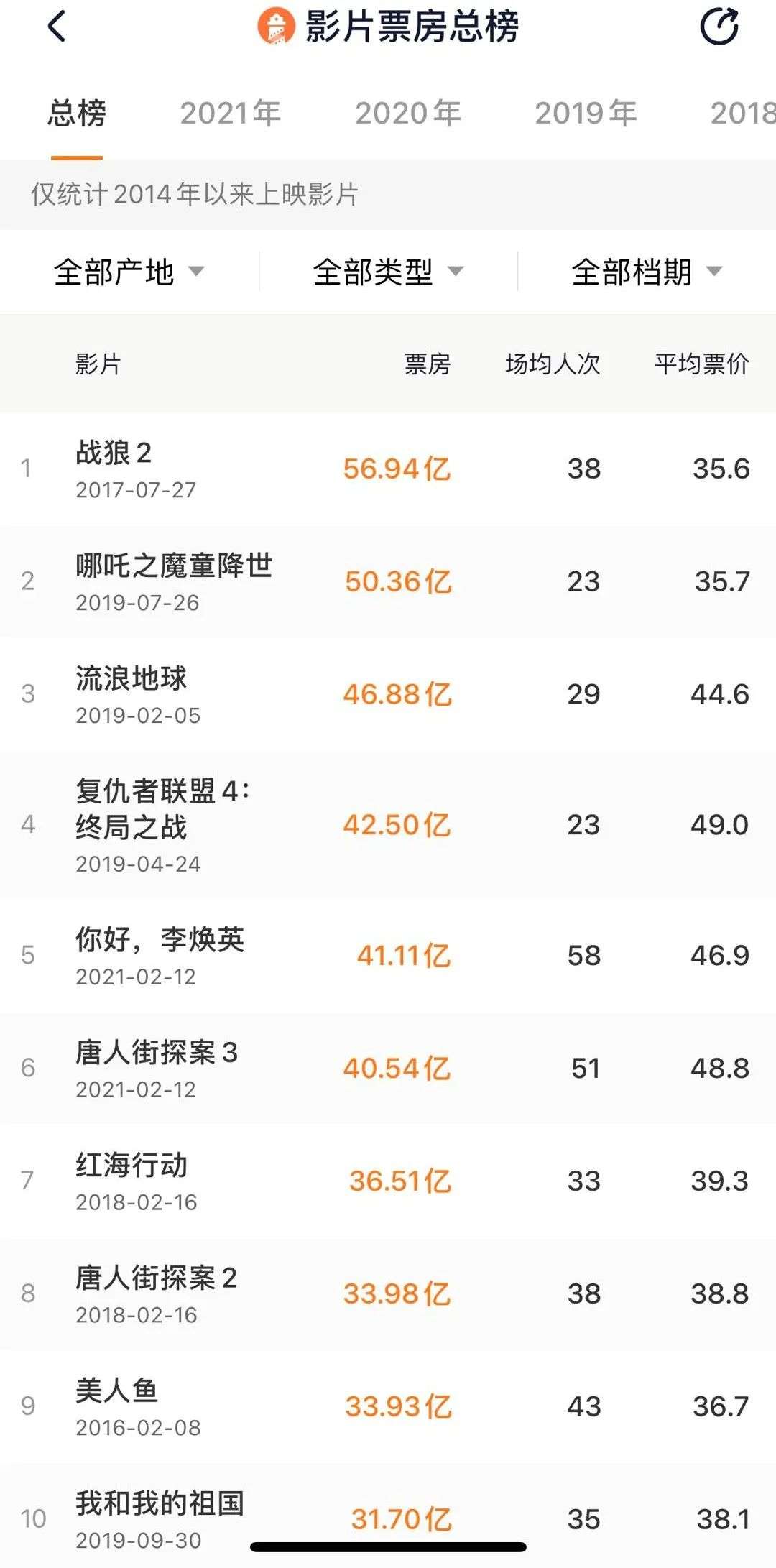Go back using the top-left arrow
The width and height of the screenshot is (776, 1568).
click(57, 27)
